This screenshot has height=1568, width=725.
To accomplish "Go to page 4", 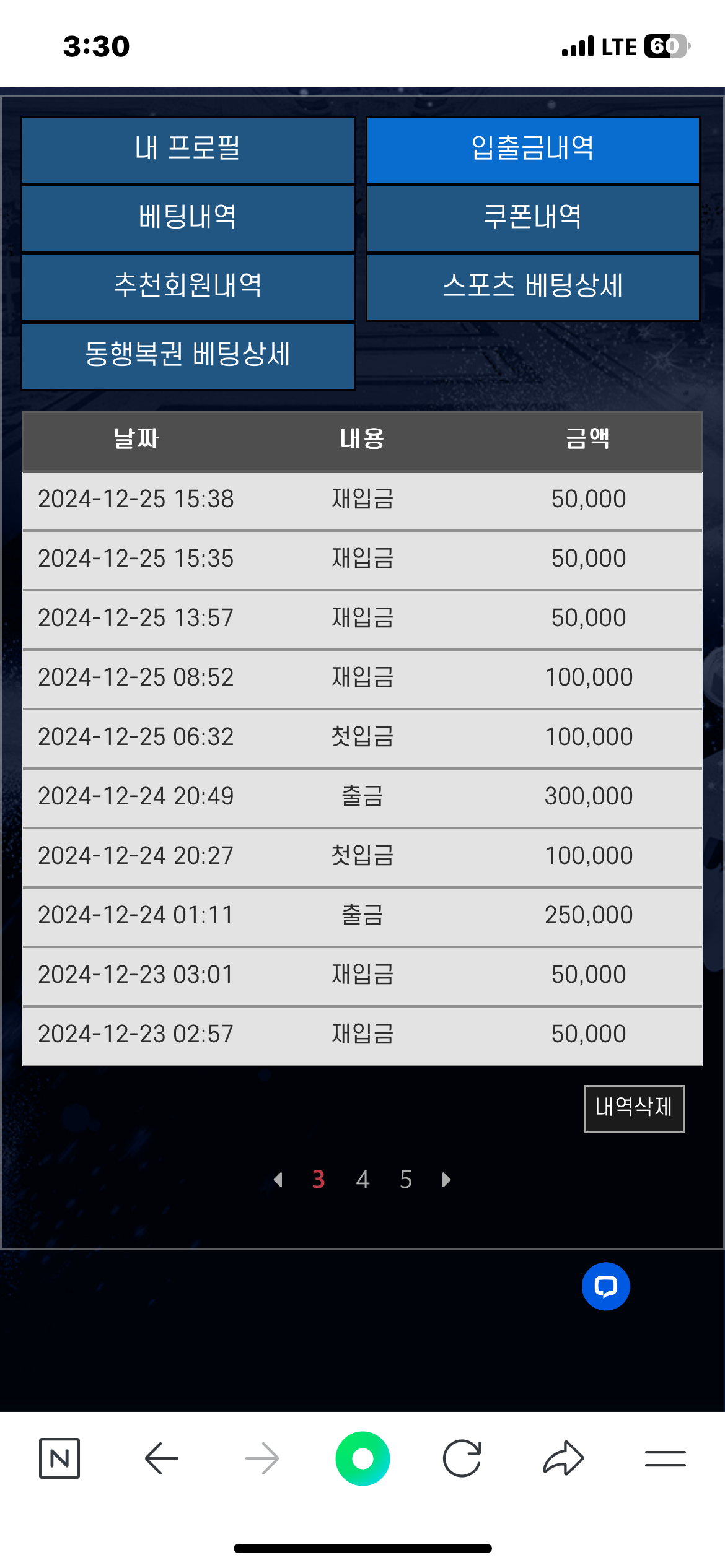I will click(x=362, y=1180).
